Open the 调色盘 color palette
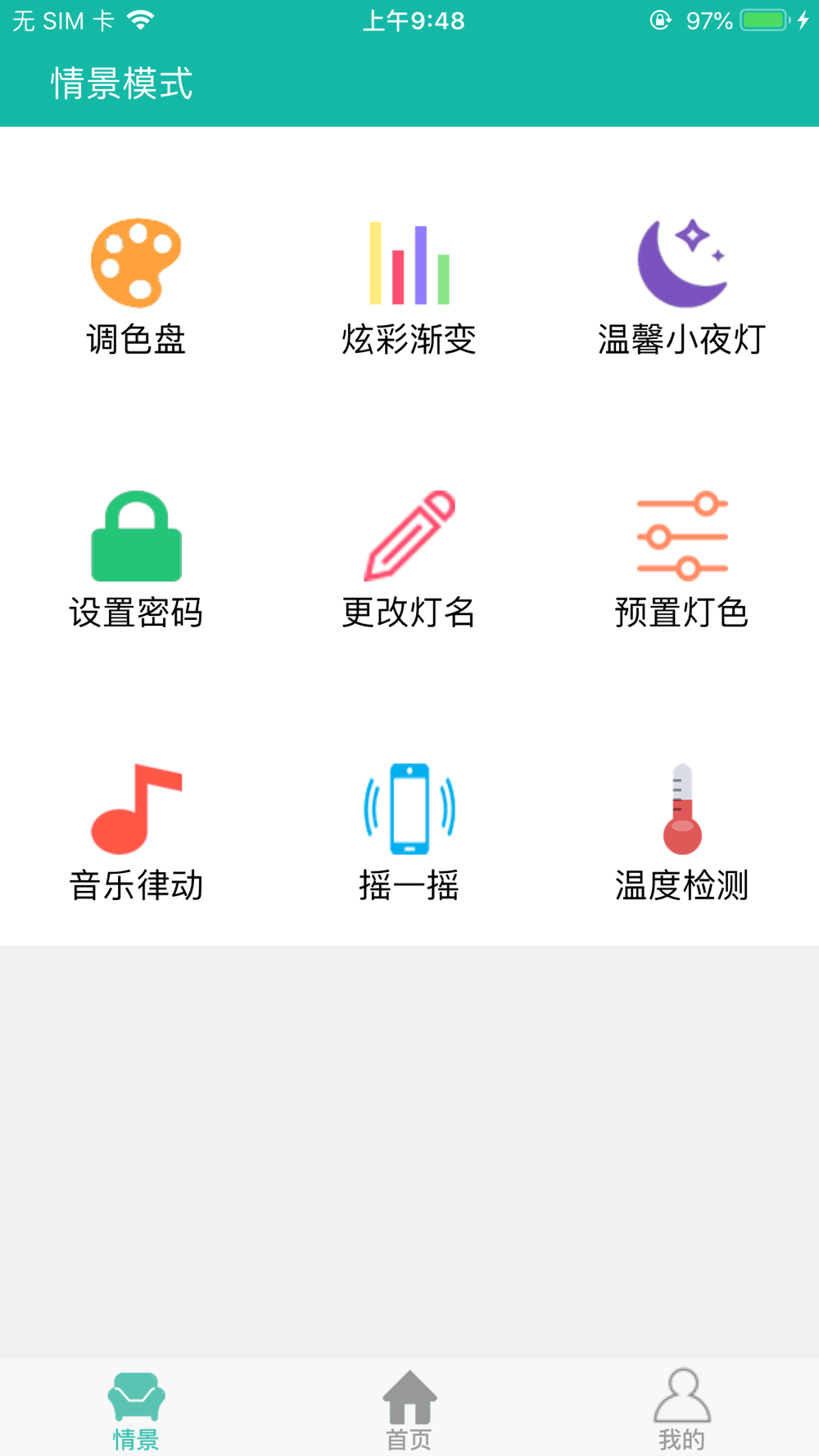This screenshot has width=819, height=1456. tap(136, 287)
